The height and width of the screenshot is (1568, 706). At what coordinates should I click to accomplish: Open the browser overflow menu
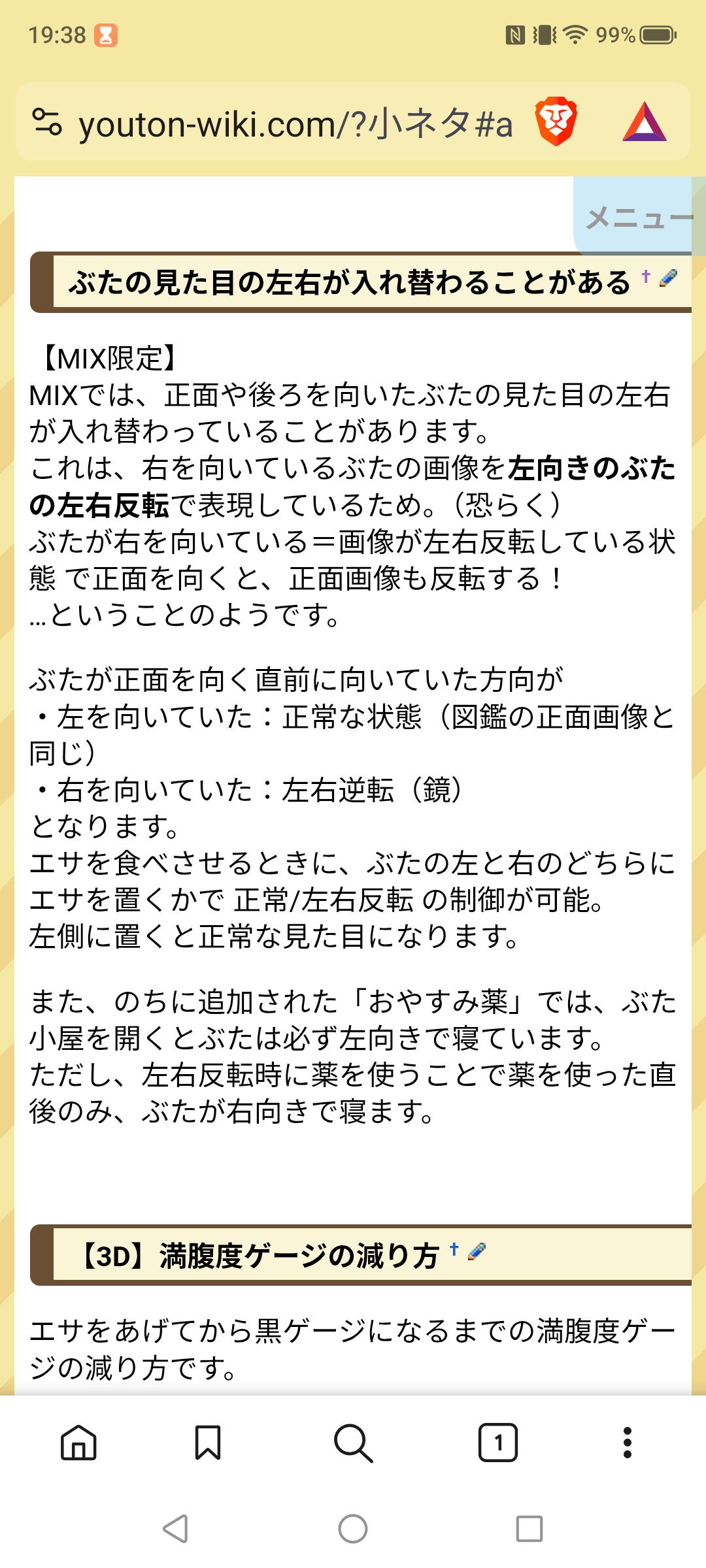[x=628, y=1442]
